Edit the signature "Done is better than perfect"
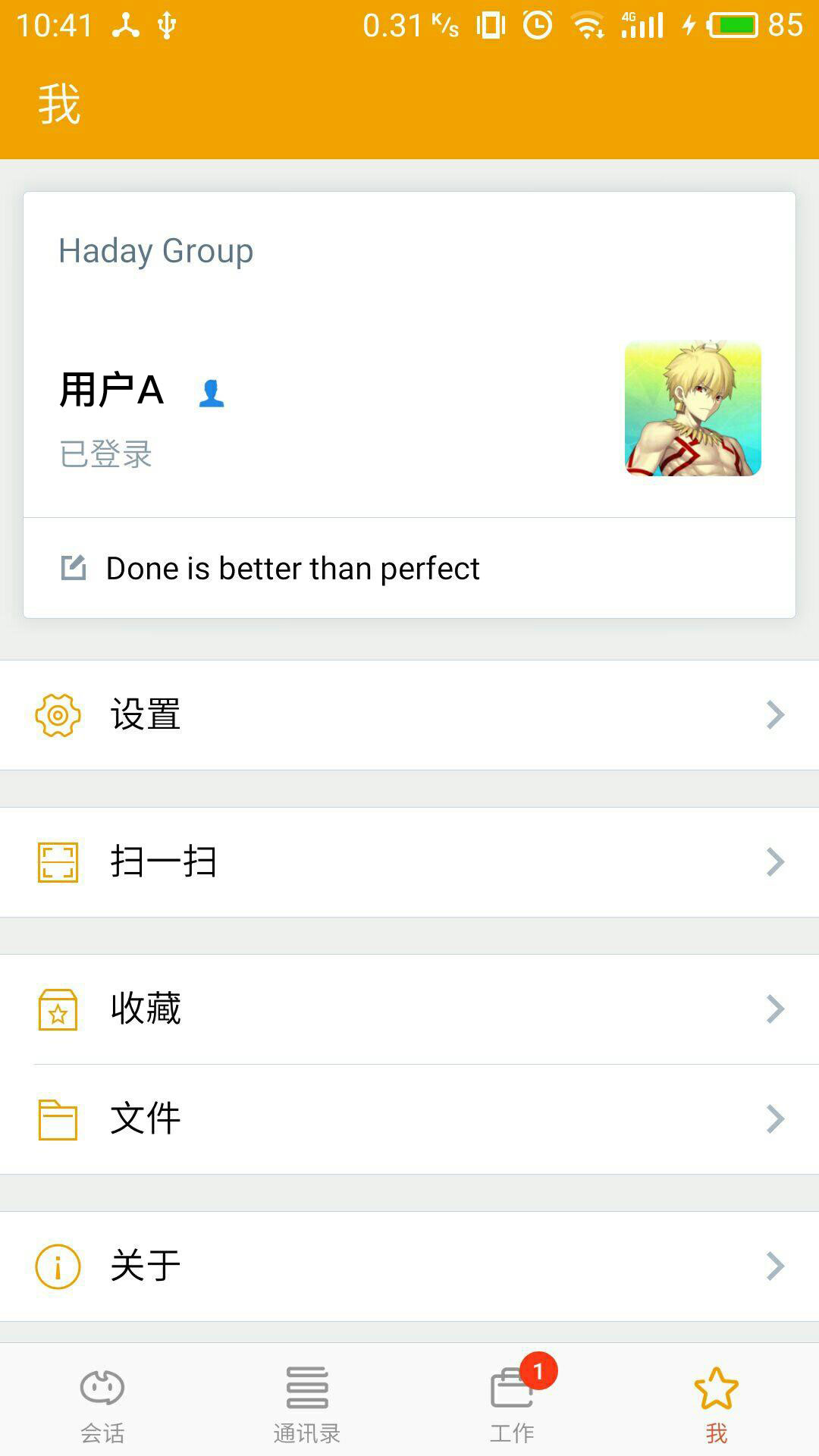 click(292, 569)
